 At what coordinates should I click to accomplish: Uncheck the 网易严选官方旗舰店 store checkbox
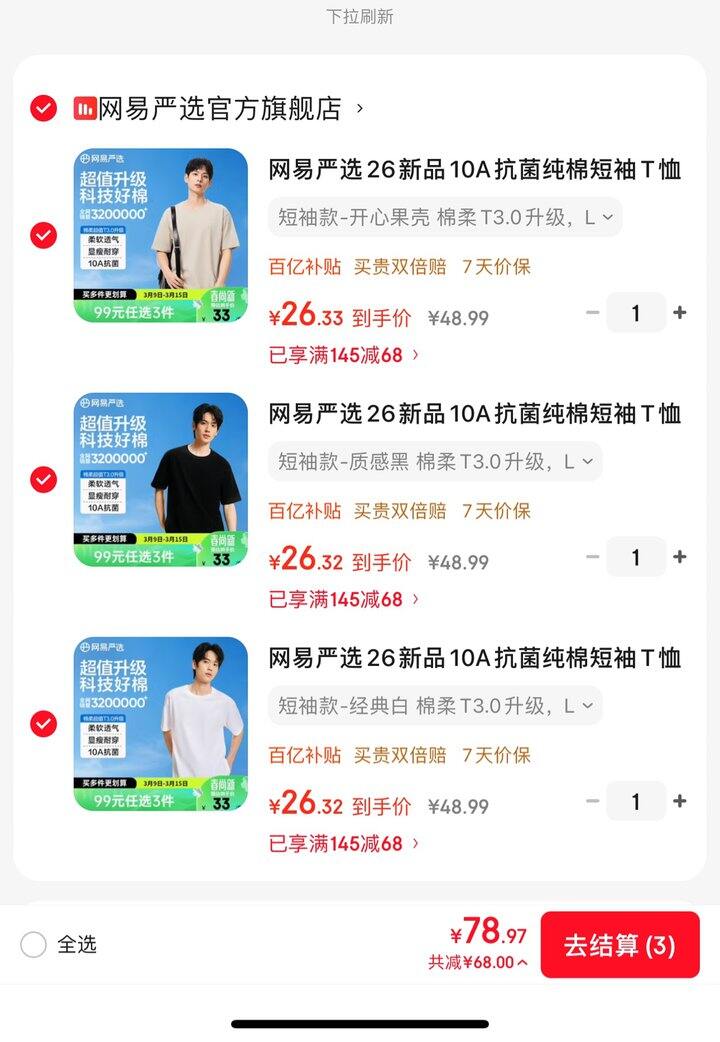click(43, 108)
